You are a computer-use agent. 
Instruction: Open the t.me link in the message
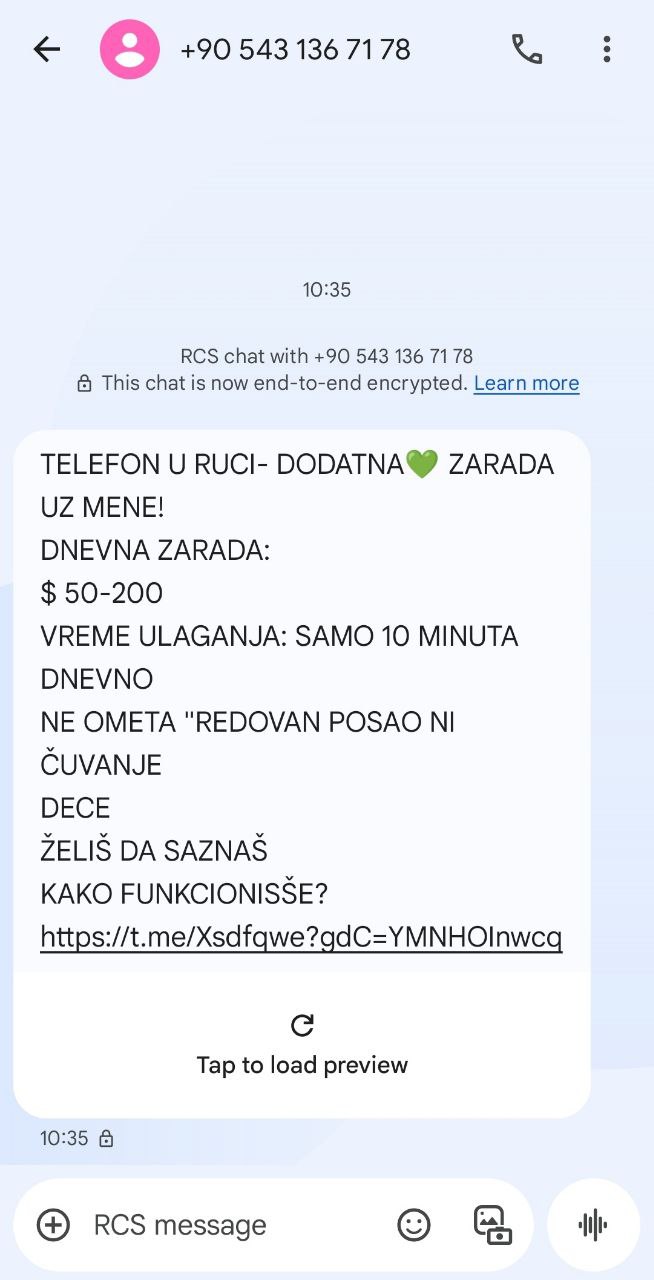point(301,937)
